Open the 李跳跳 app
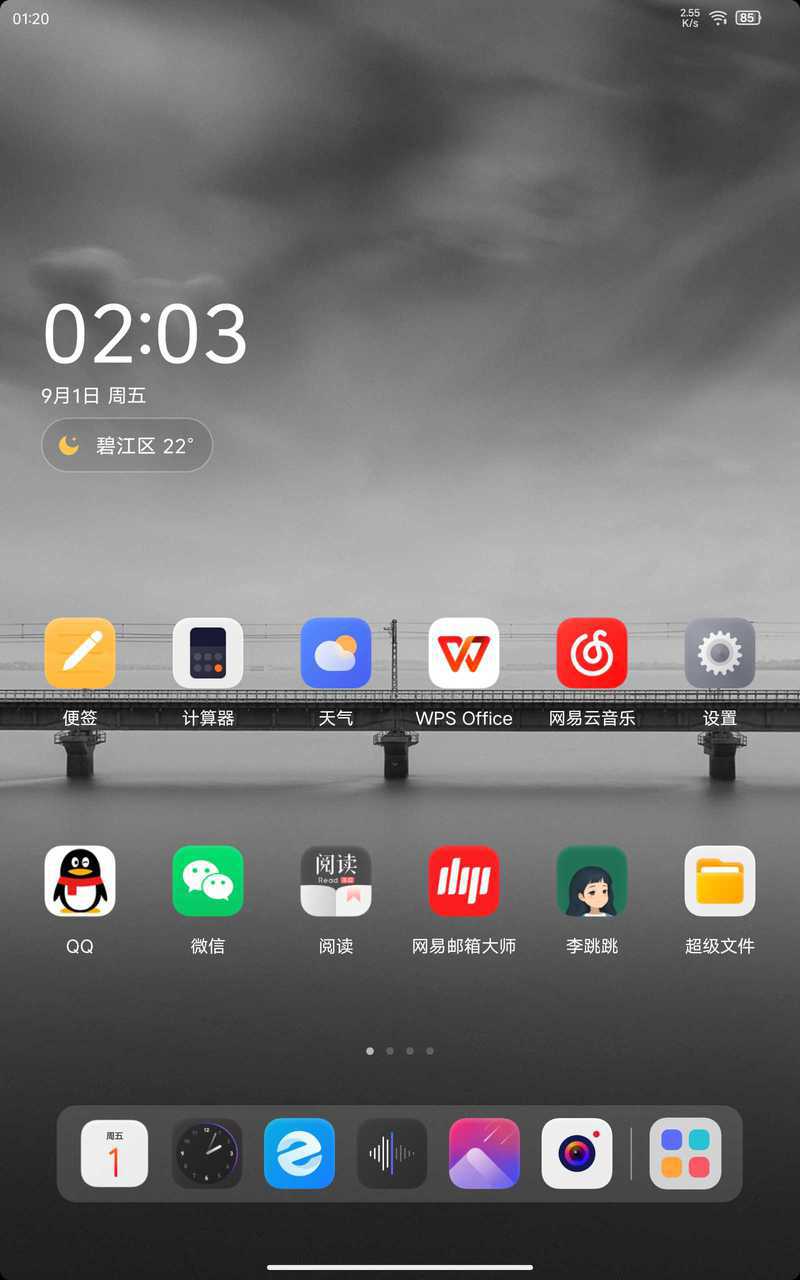This screenshot has height=1280, width=800. click(x=592, y=881)
